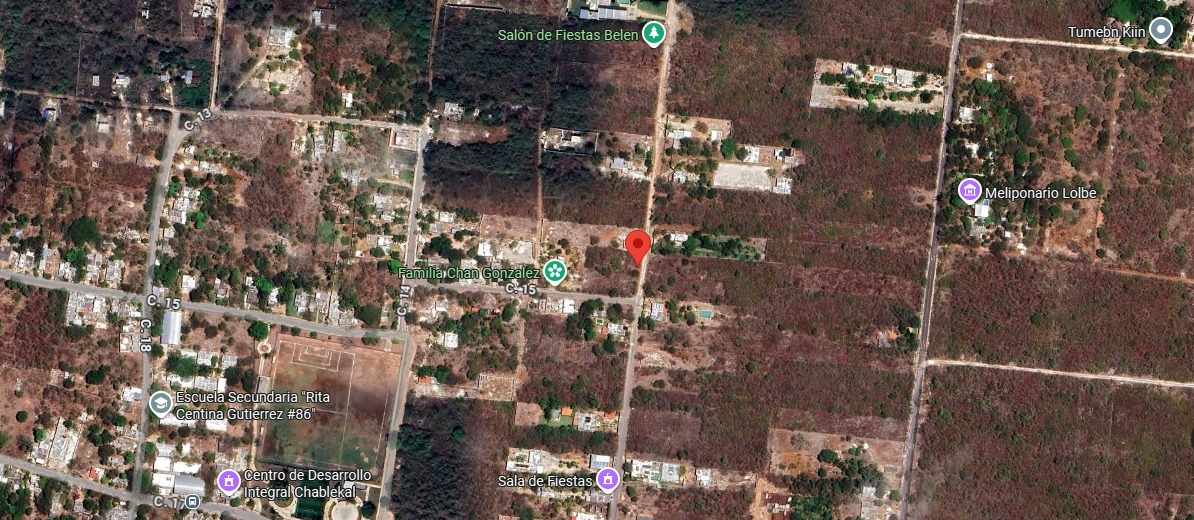The image size is (1194, 520).
Task: Tap the Familia Chan Gonzalez marker
Action: 555,272
